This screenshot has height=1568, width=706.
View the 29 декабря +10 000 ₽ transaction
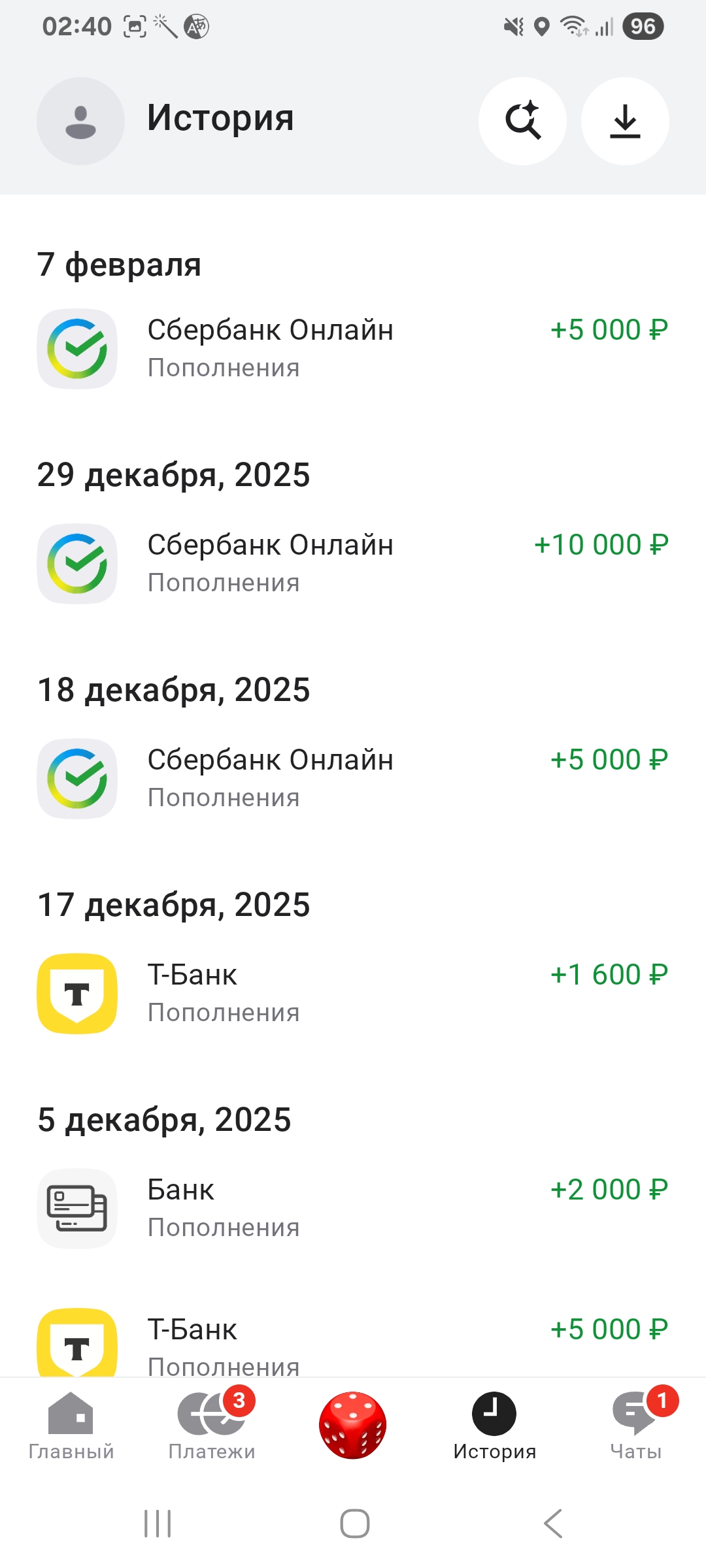(353, 563)
